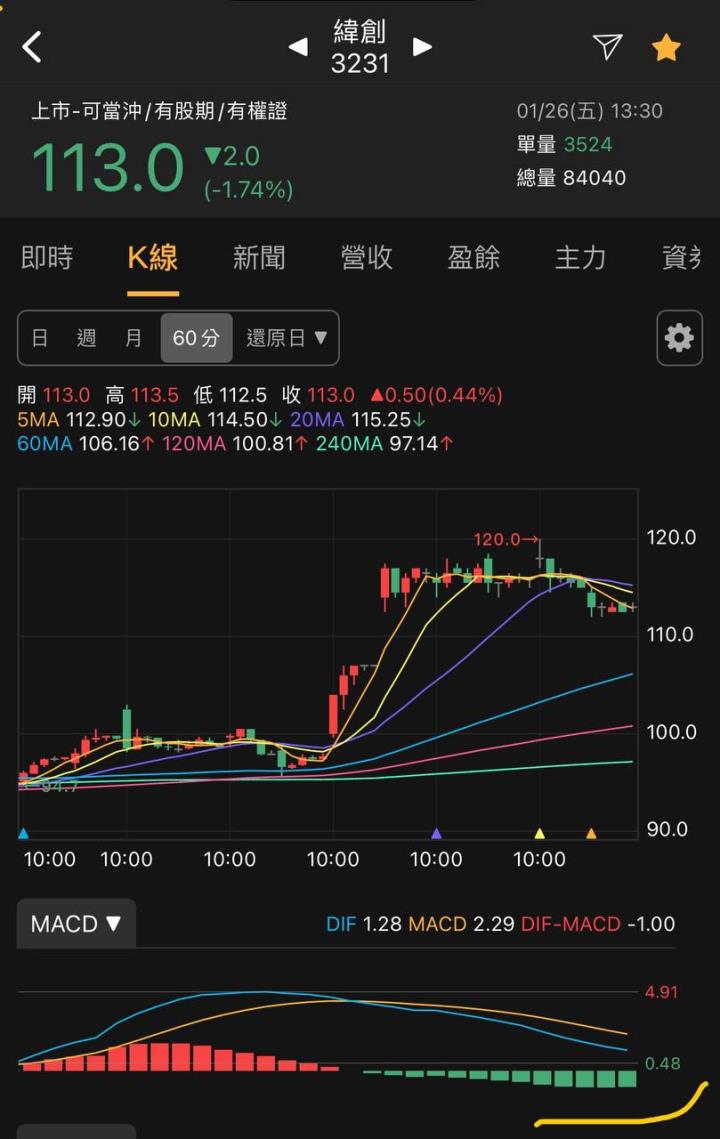Screen dimensions: 720x1139
Task: Select the 60分 chart period
Action: (196, 338)
